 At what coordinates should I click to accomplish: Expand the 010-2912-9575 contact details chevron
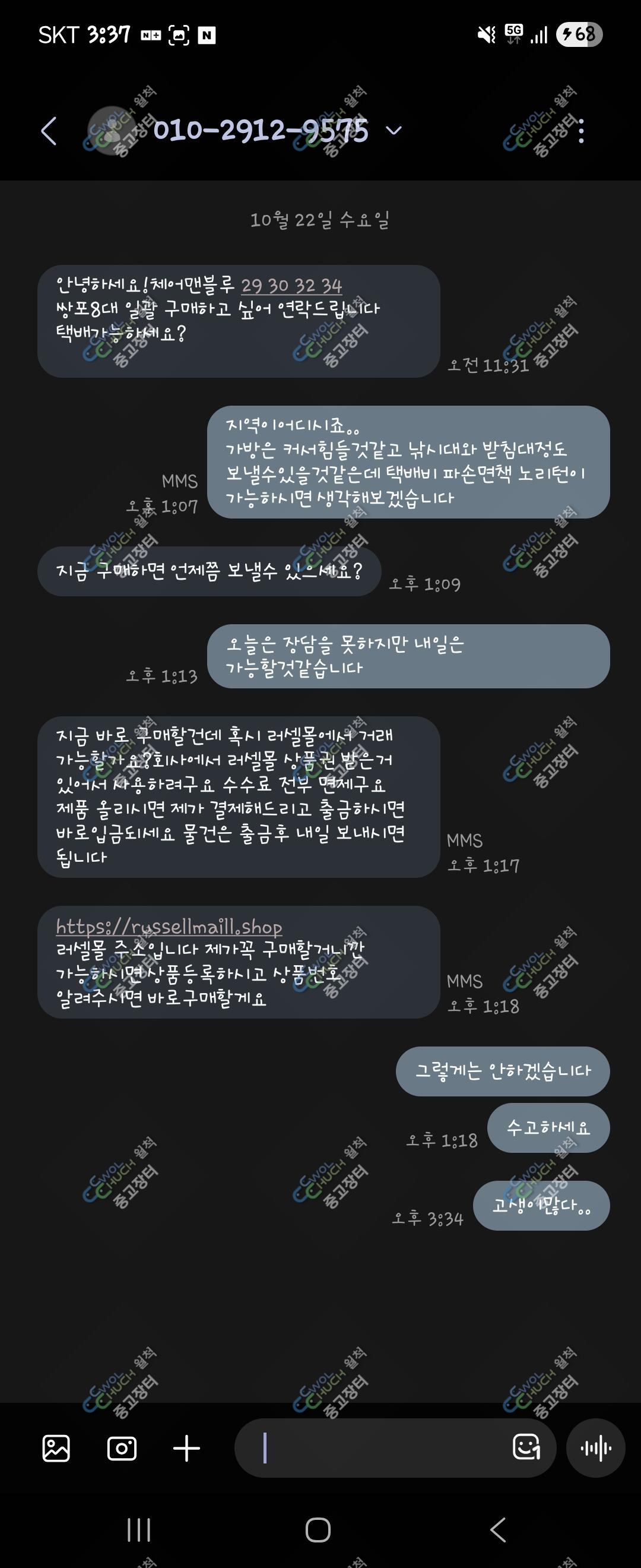point(394,130)
